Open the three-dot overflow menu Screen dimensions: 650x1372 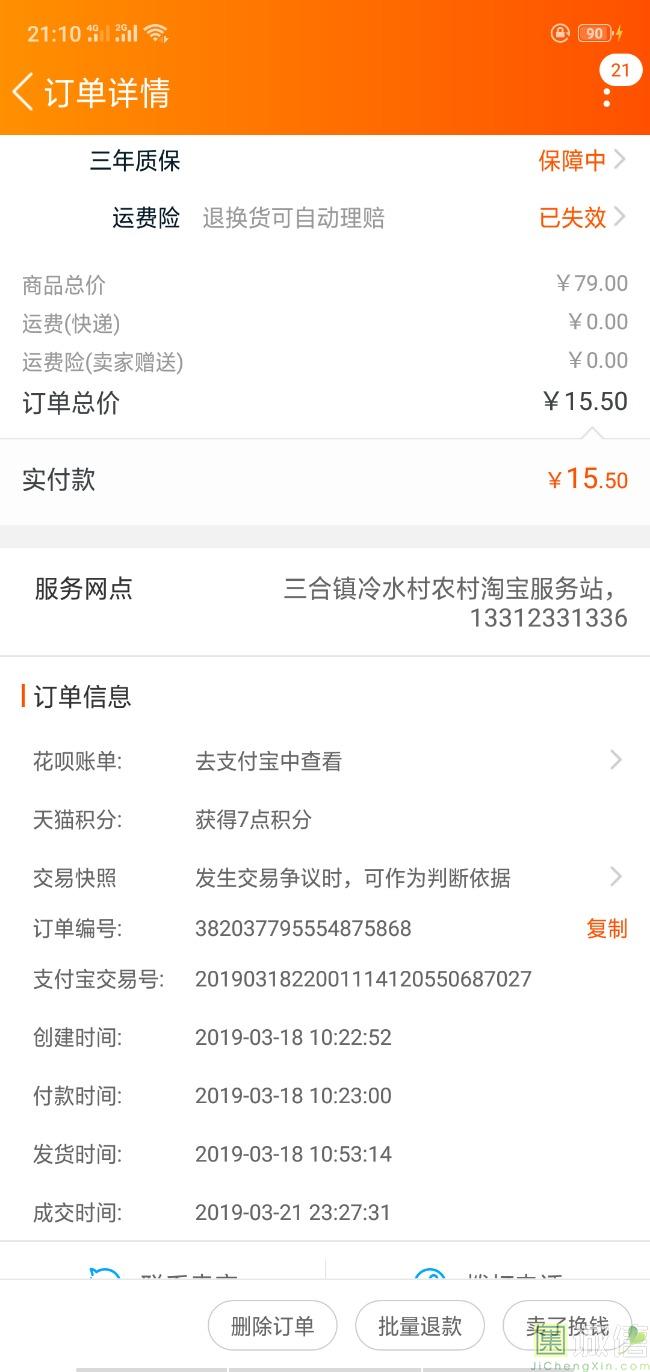tap(607, 97)
